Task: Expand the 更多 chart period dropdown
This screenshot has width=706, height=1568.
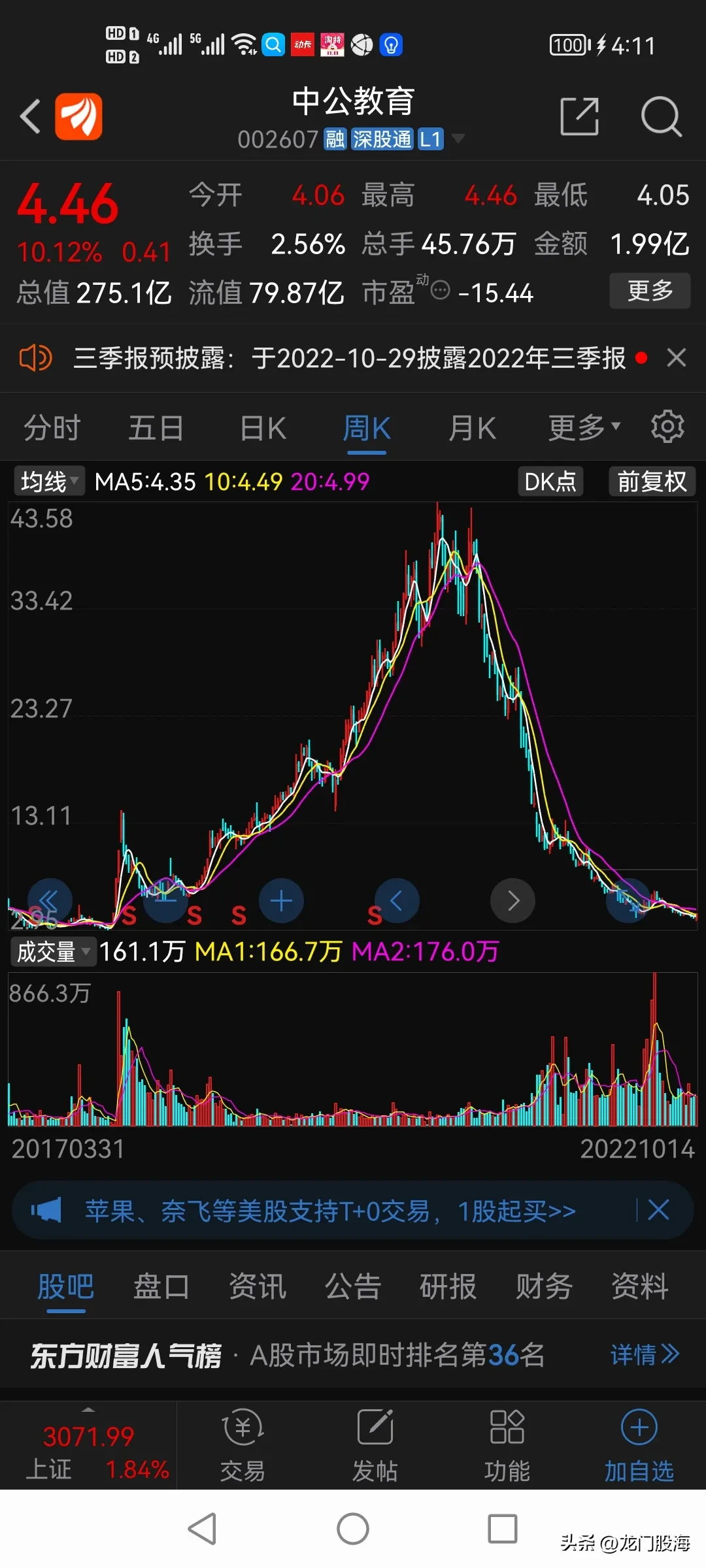Action: (x=583, y=428)
